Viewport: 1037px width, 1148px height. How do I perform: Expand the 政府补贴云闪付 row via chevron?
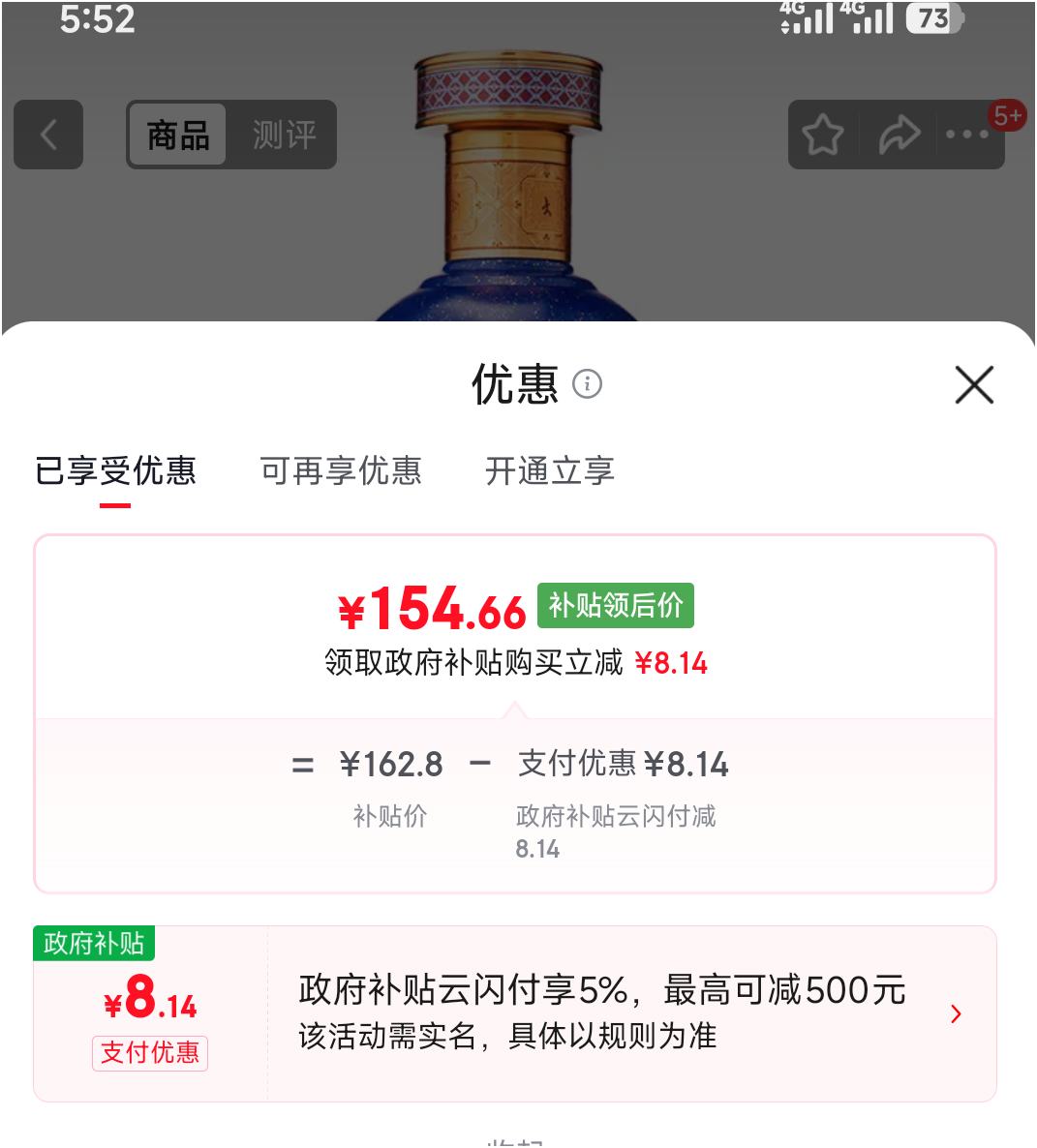coord(957,1014)
